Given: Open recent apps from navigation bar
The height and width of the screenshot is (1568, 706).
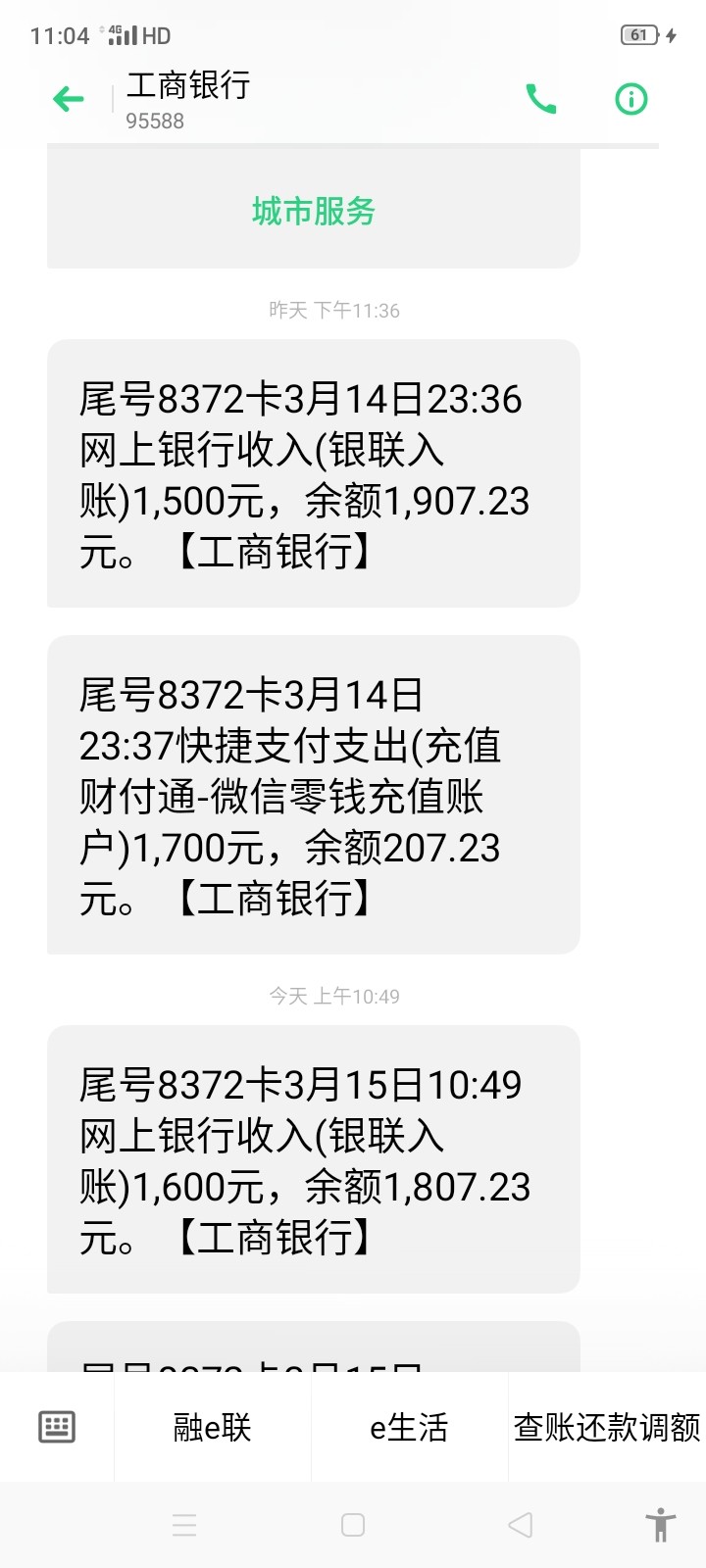Looking at the screenshot, I should [184, 1525].
